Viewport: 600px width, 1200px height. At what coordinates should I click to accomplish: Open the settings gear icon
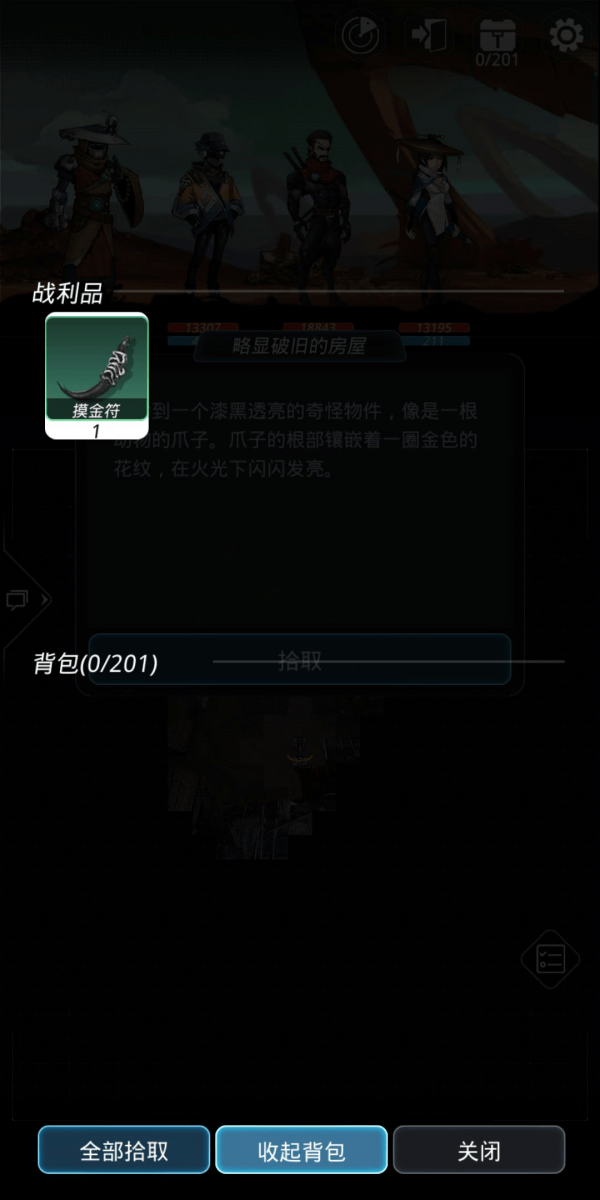(x=566, y=36)
